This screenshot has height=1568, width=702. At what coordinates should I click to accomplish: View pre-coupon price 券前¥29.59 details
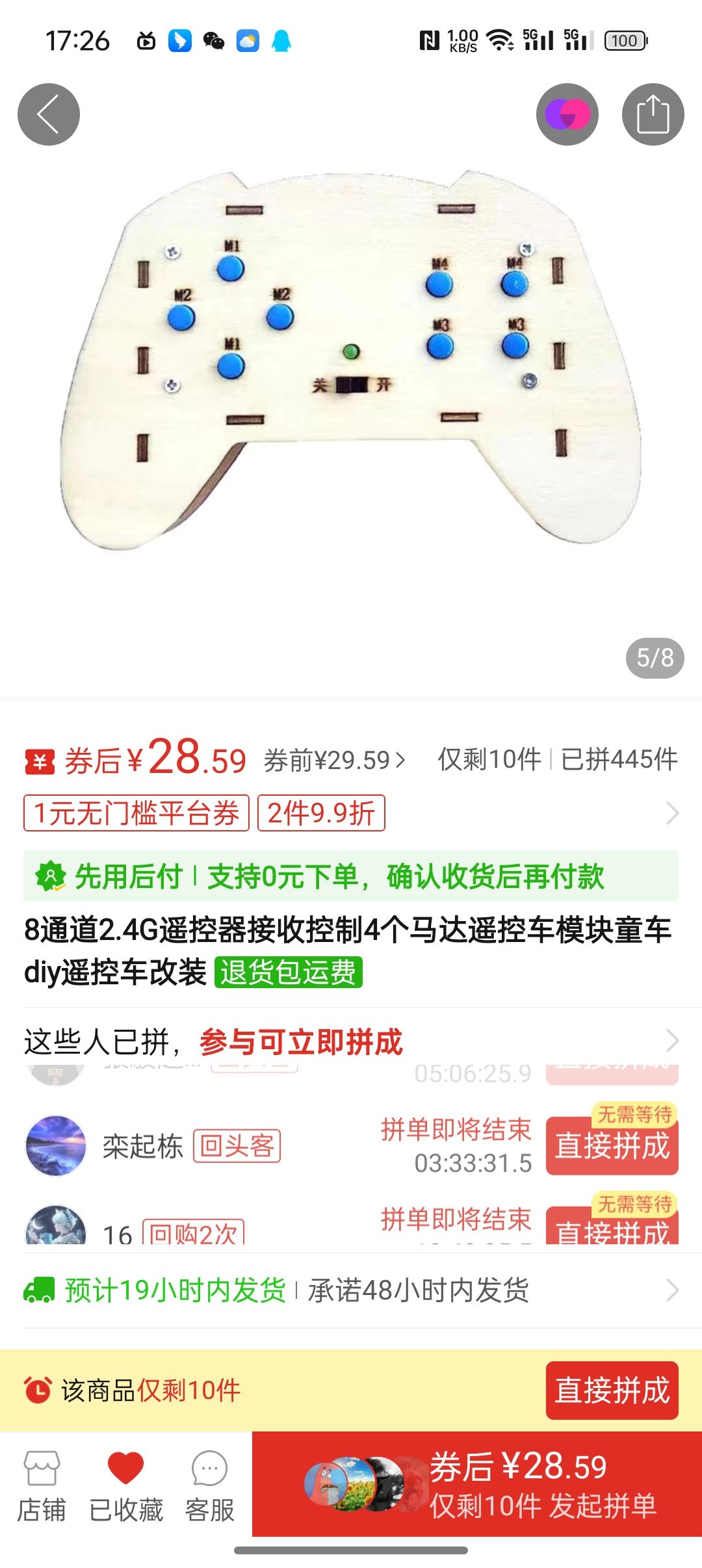[x=334, y=760]
